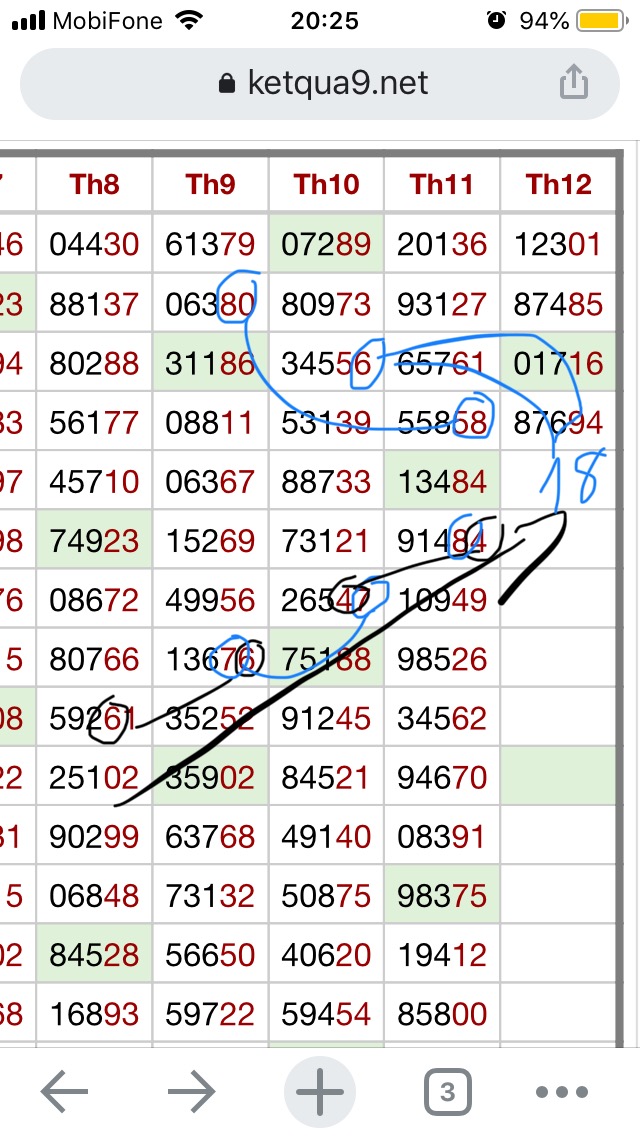Viewport: 640px width, 1136px height.
Task: Go forward to the next page
Action: 192,1091
